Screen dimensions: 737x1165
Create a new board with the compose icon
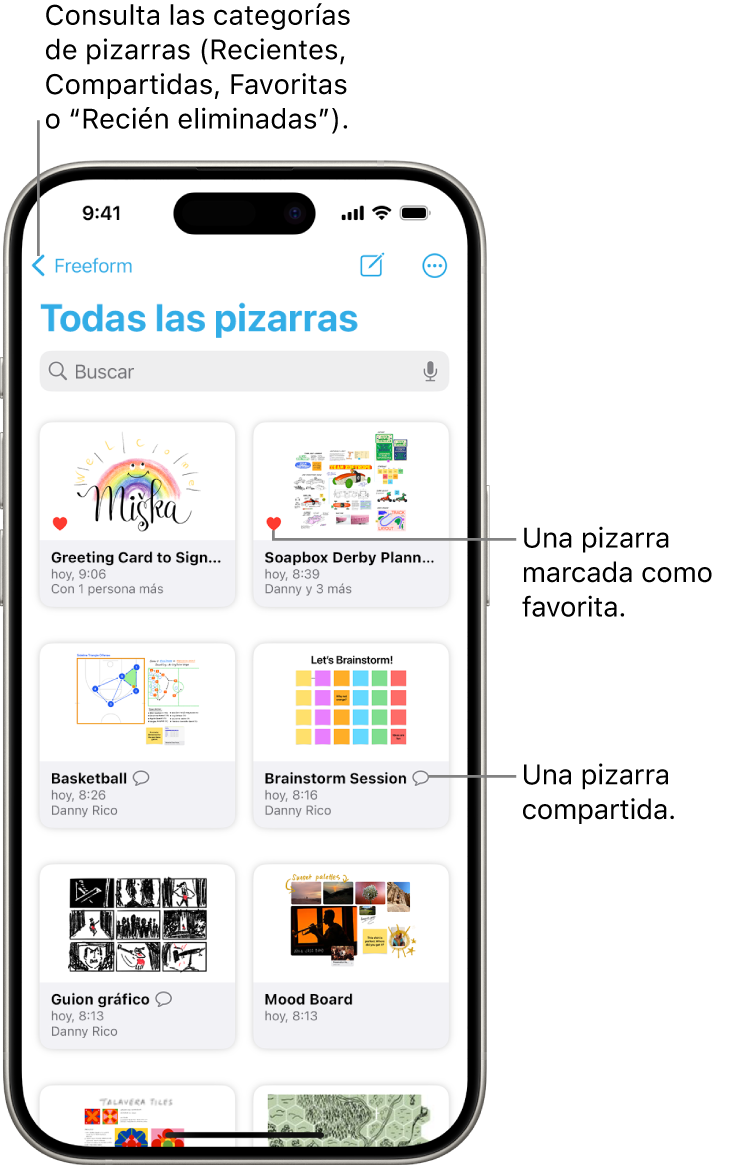click(x=372, y=266)
